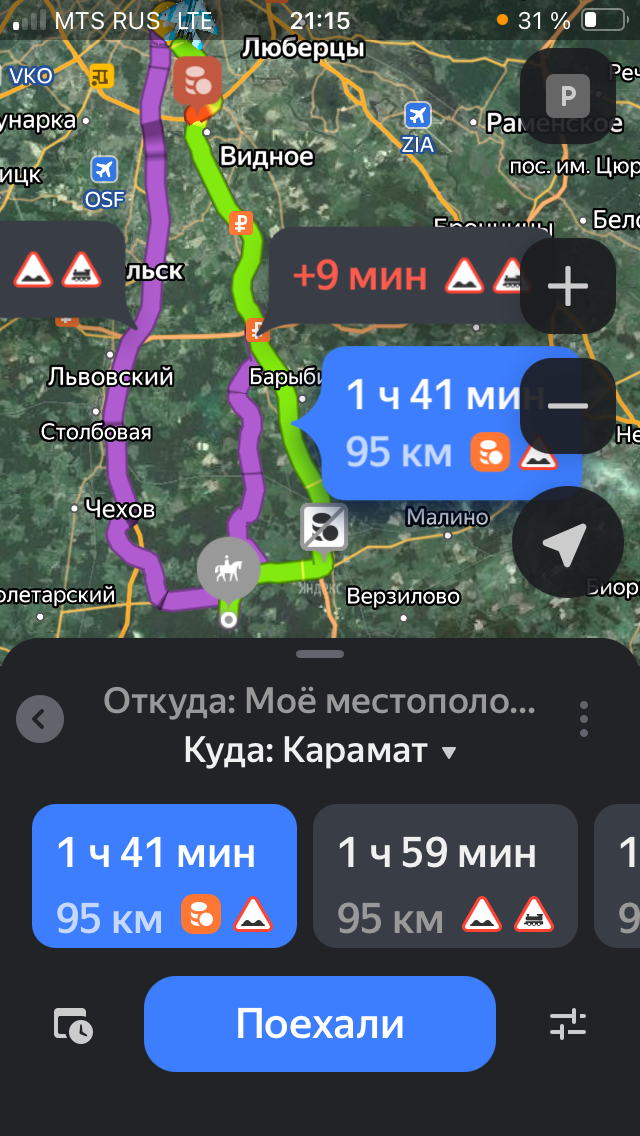This screenshot has height=1136, width=640.
Task: Start navigation with Поехали button
Action: (x=320, y=1024)
